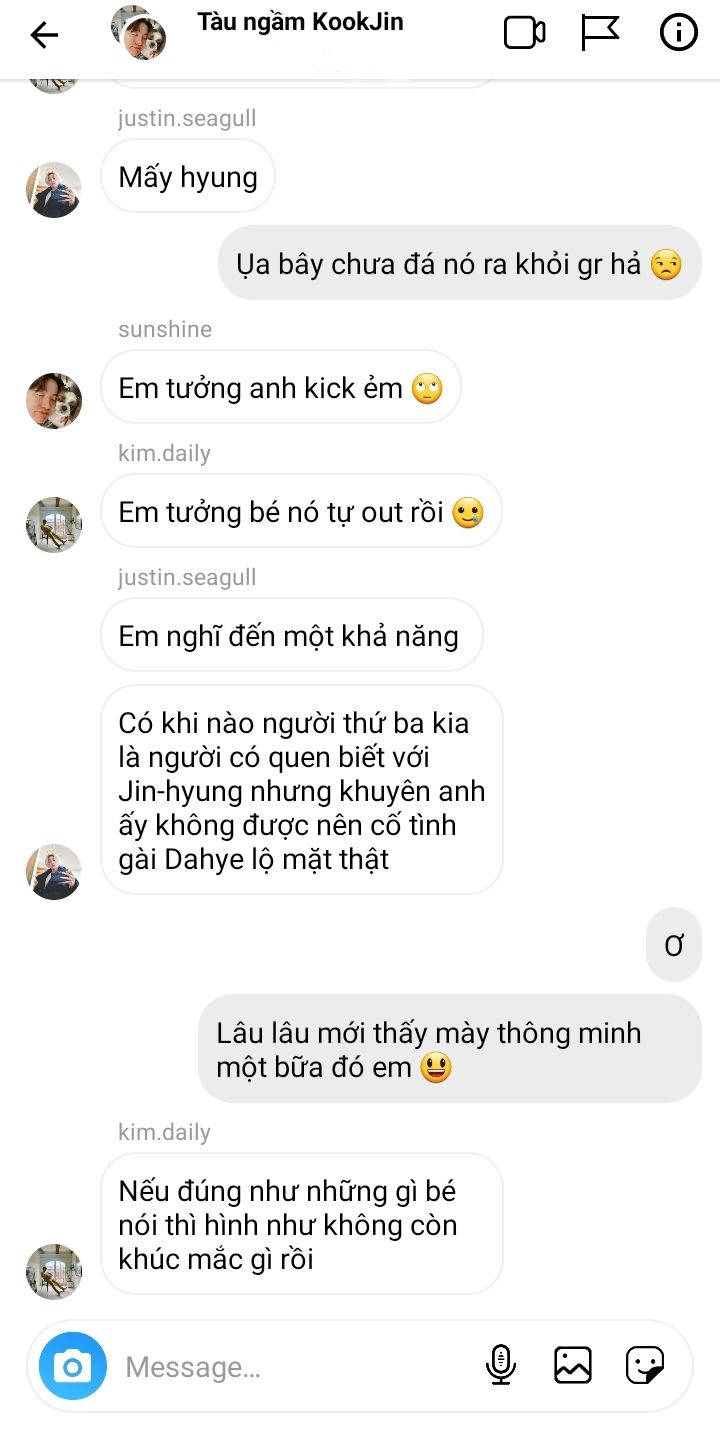Open sunshine's profile picture
720x1431 pixels.
(x=53, y=401)
